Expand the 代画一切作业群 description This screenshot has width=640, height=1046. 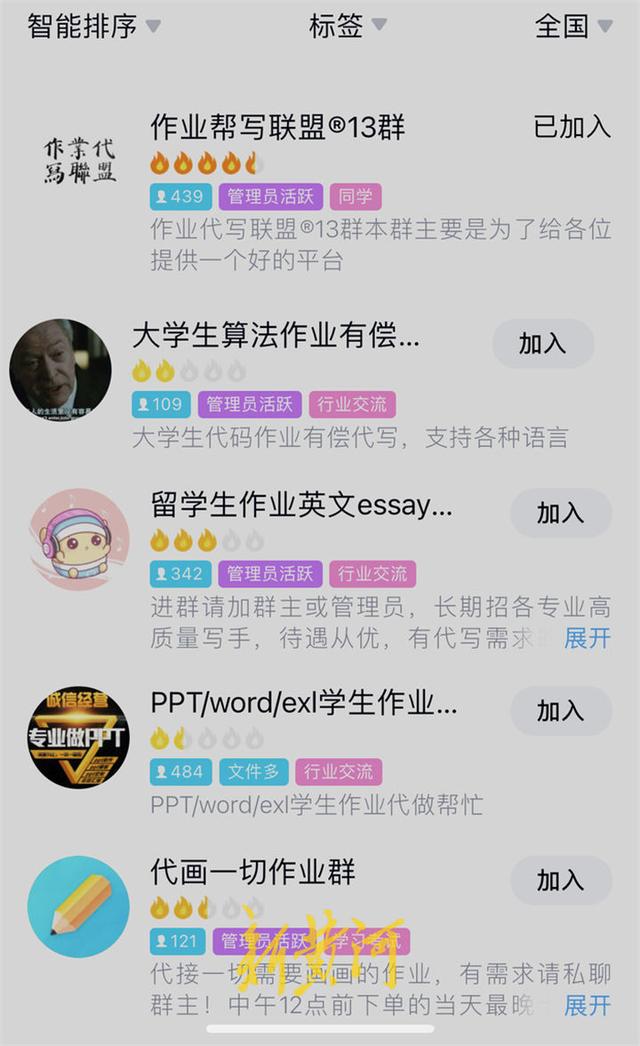587,1005
